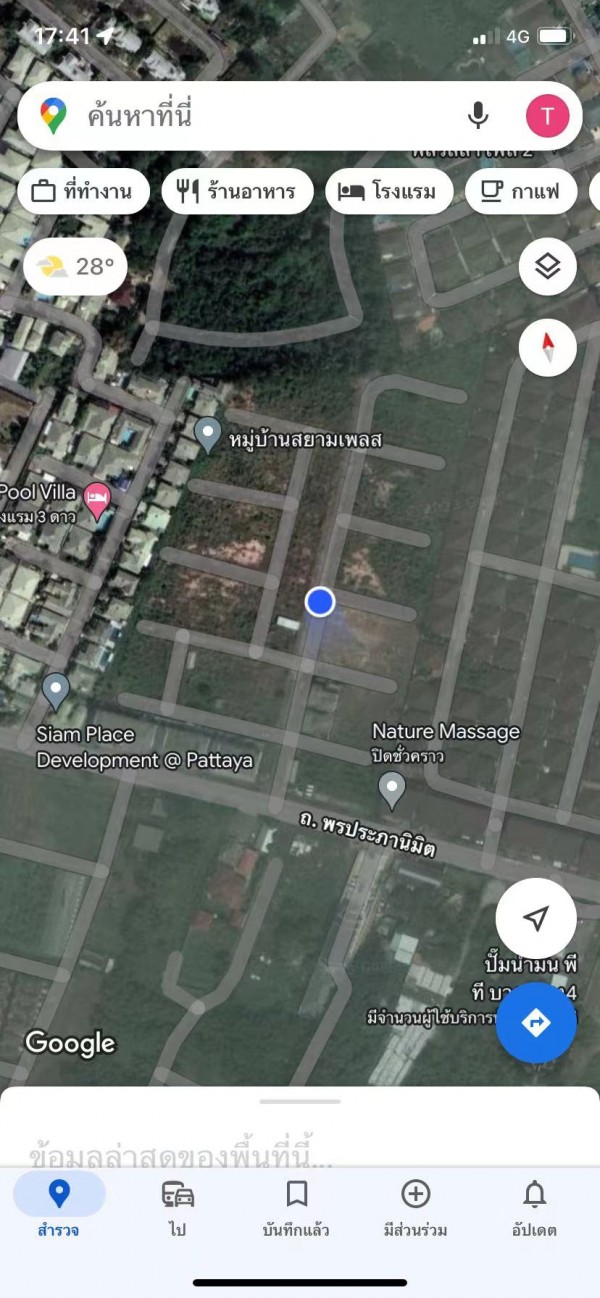The width and height of the screenshot is (600, 1298).
Task: Open the Pool Villa hotel pin
Action: pos(97,500)
